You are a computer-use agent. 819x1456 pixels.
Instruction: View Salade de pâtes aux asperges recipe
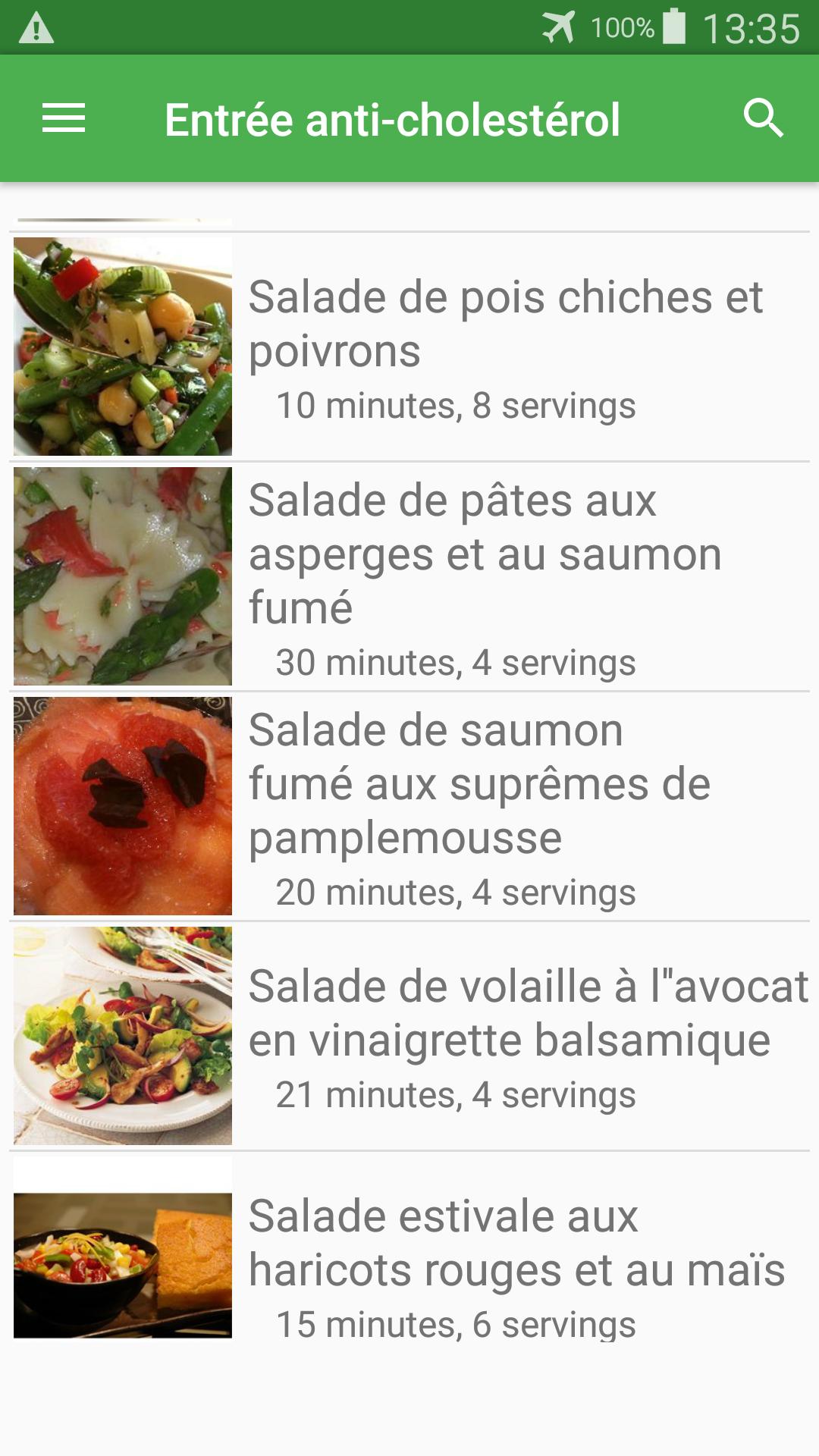pos(409,576)
